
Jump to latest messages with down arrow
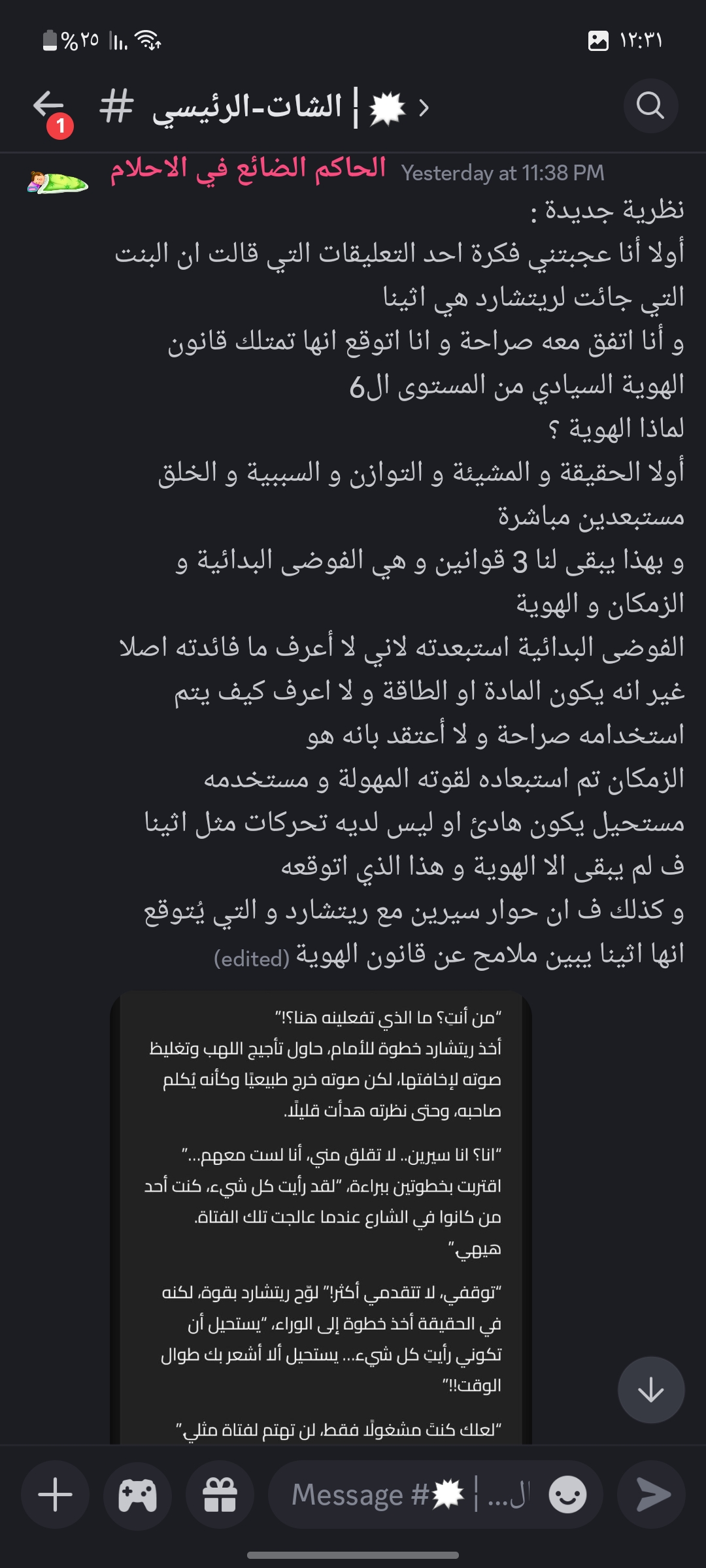[651, 1390]
